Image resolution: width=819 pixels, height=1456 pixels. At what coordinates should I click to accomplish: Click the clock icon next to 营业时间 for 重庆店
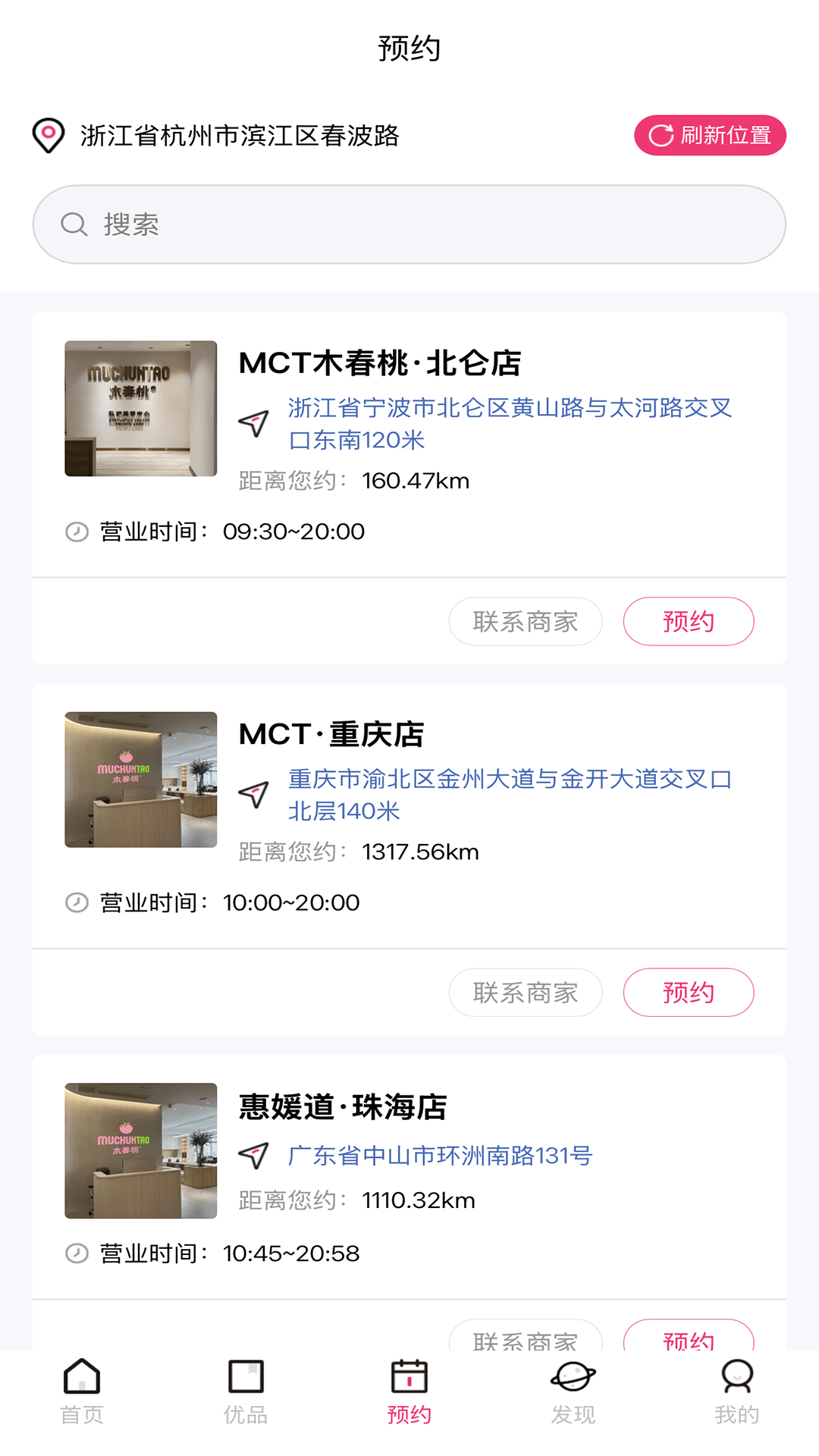pos(77,902)
